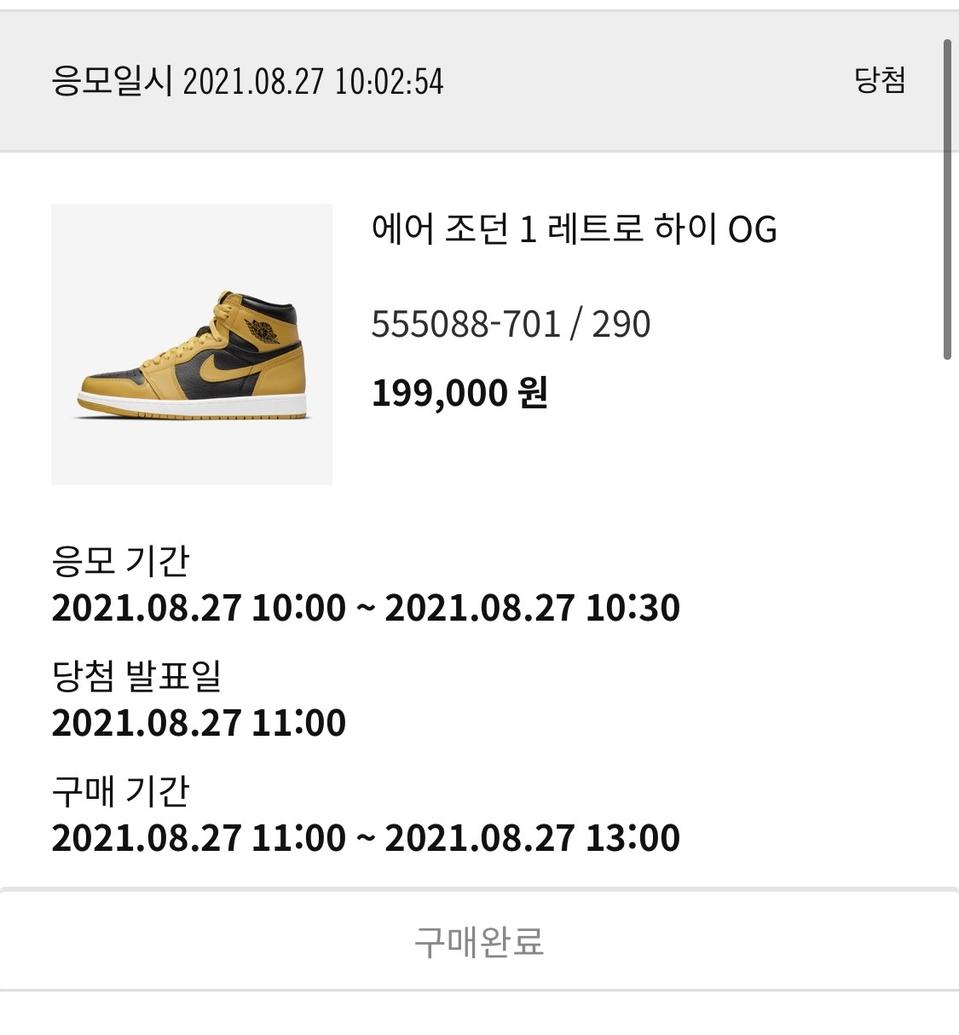Click the shoe product thumbnail image
The height and width of the screenshot is (1035, 959).
pos(192,344)
